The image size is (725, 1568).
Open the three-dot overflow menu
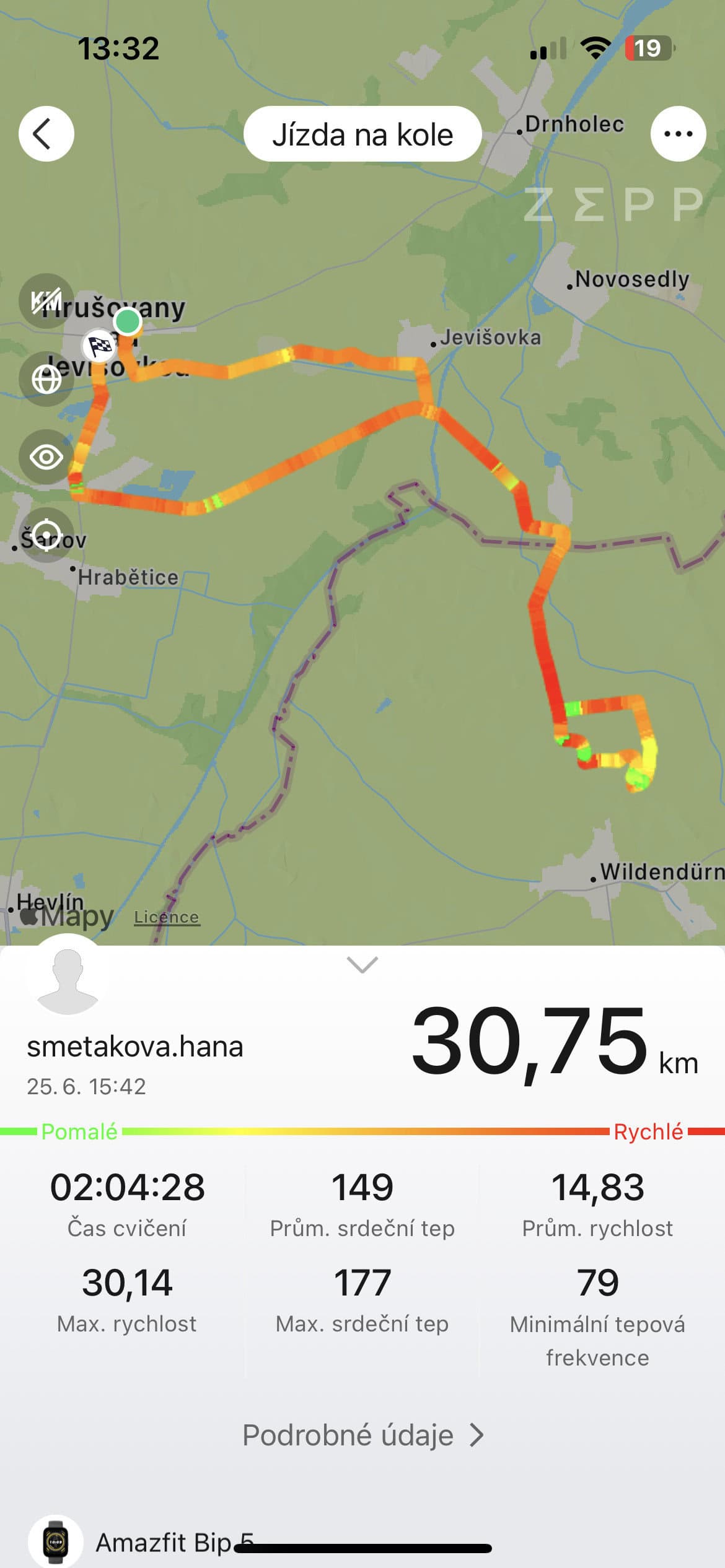click(x=678, y=134)
